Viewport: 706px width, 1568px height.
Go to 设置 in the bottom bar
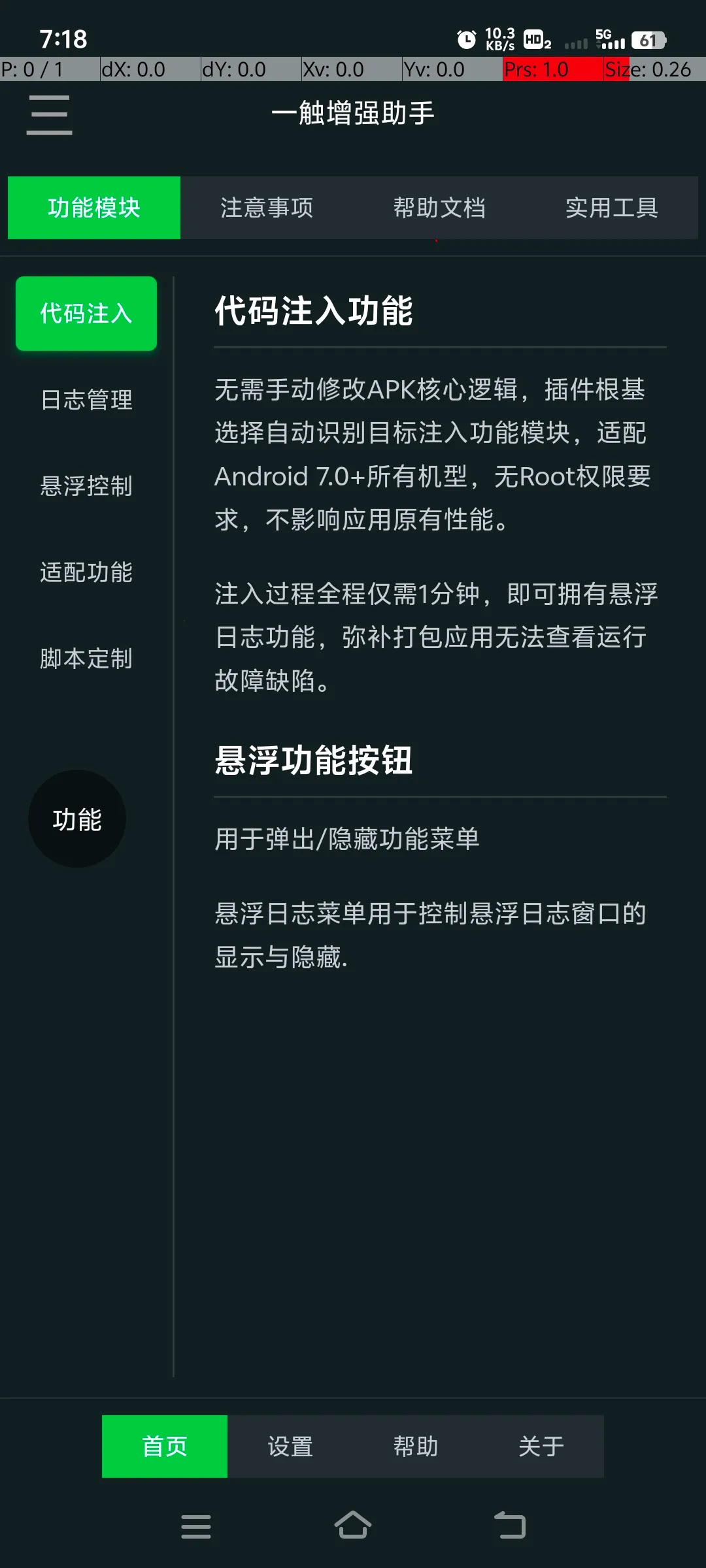(290, 1446)
